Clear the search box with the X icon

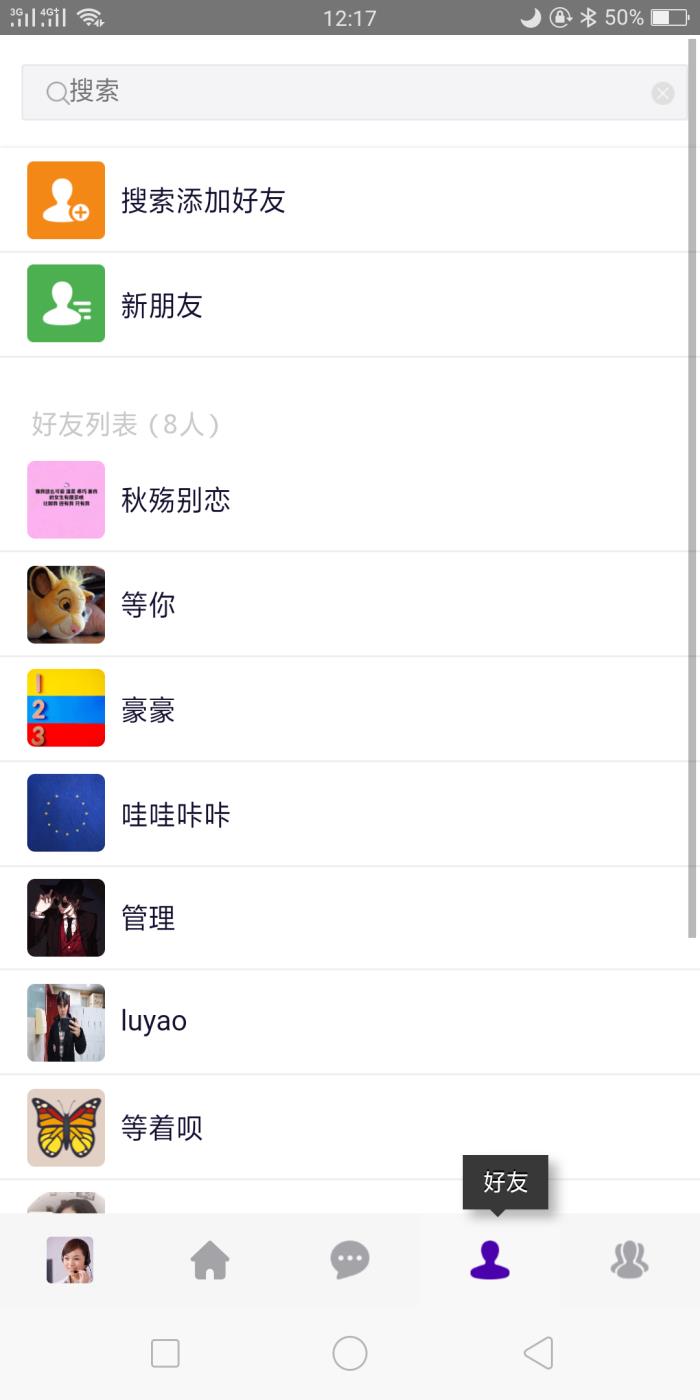[663, 93]
